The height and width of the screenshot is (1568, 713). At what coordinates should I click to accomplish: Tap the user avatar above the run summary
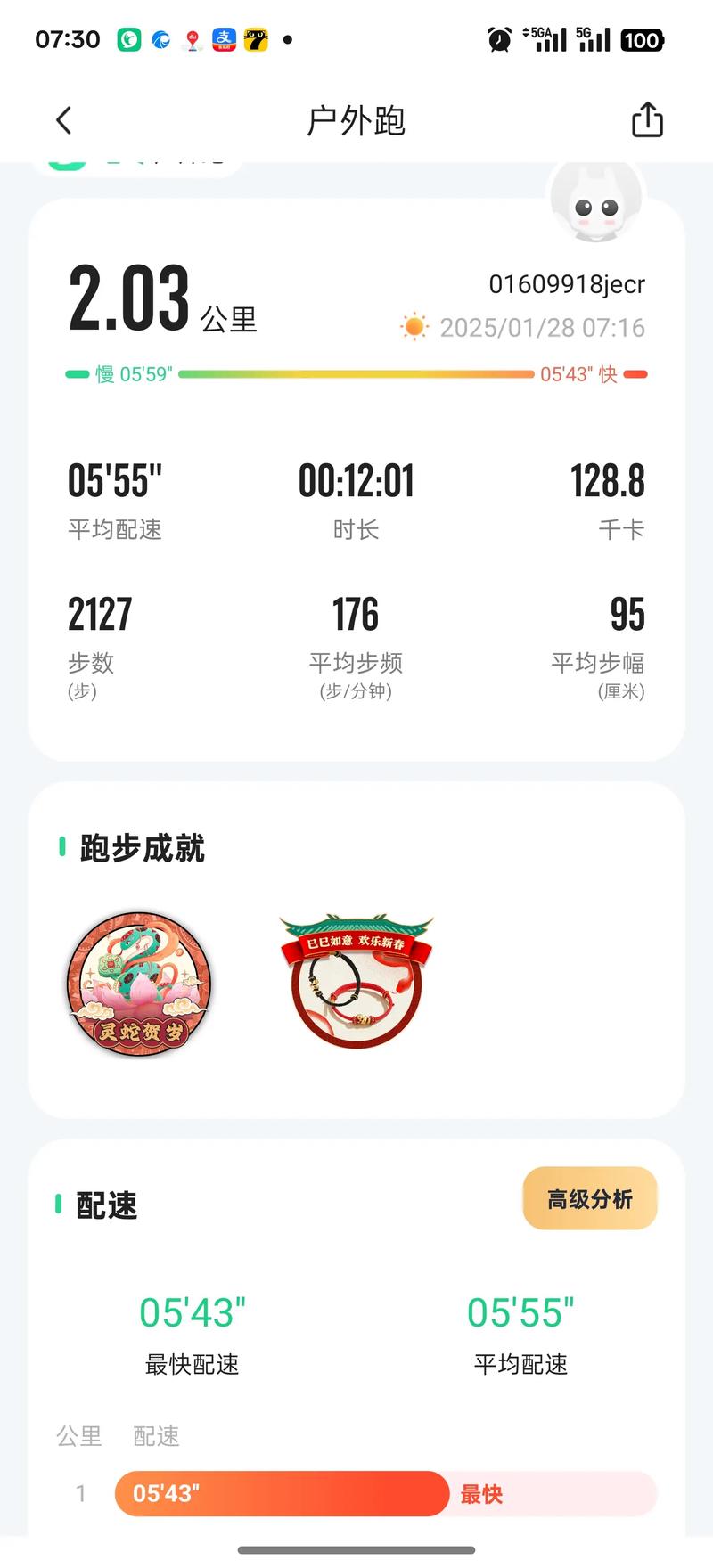(596, 203)
